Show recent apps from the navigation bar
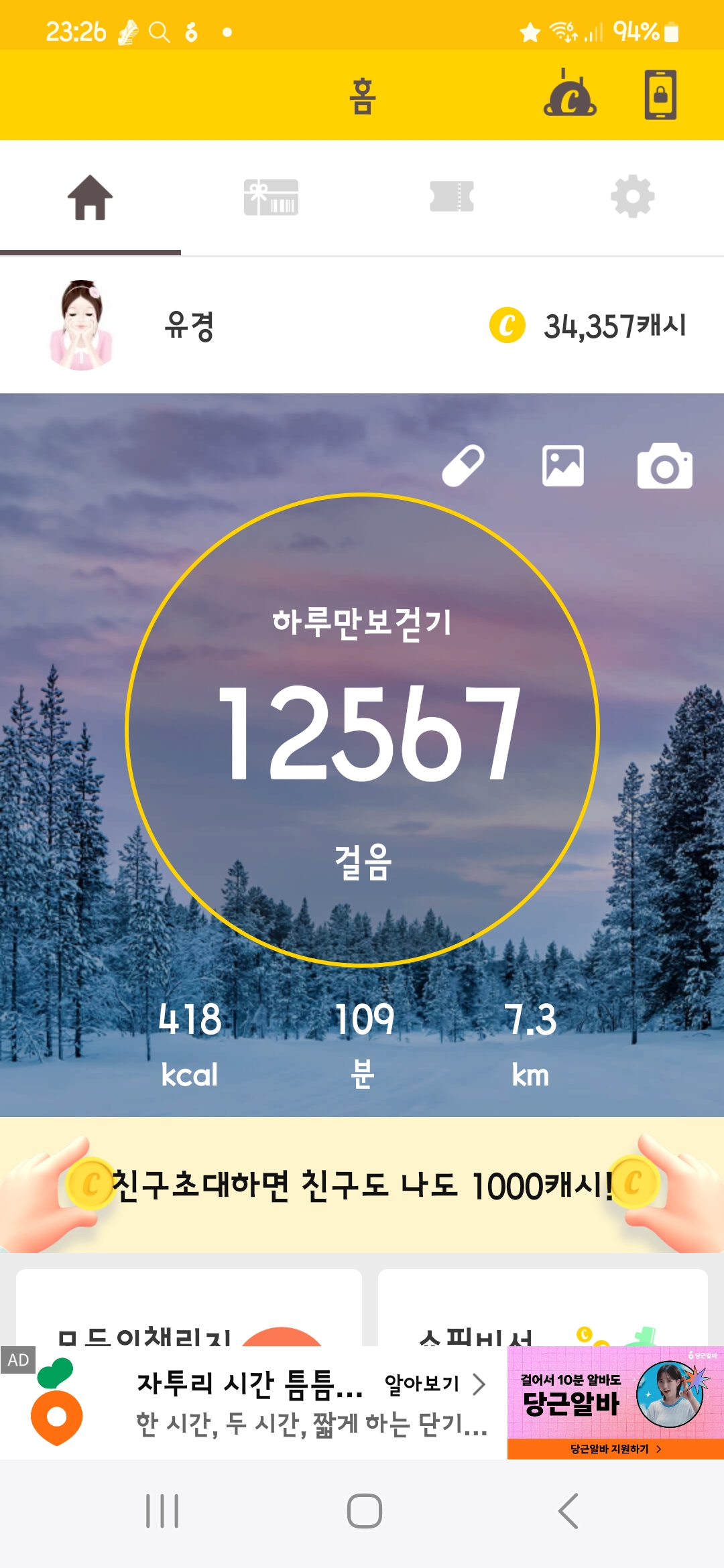The height and width of the screenshot is (1568, 724). (162, 1511)
